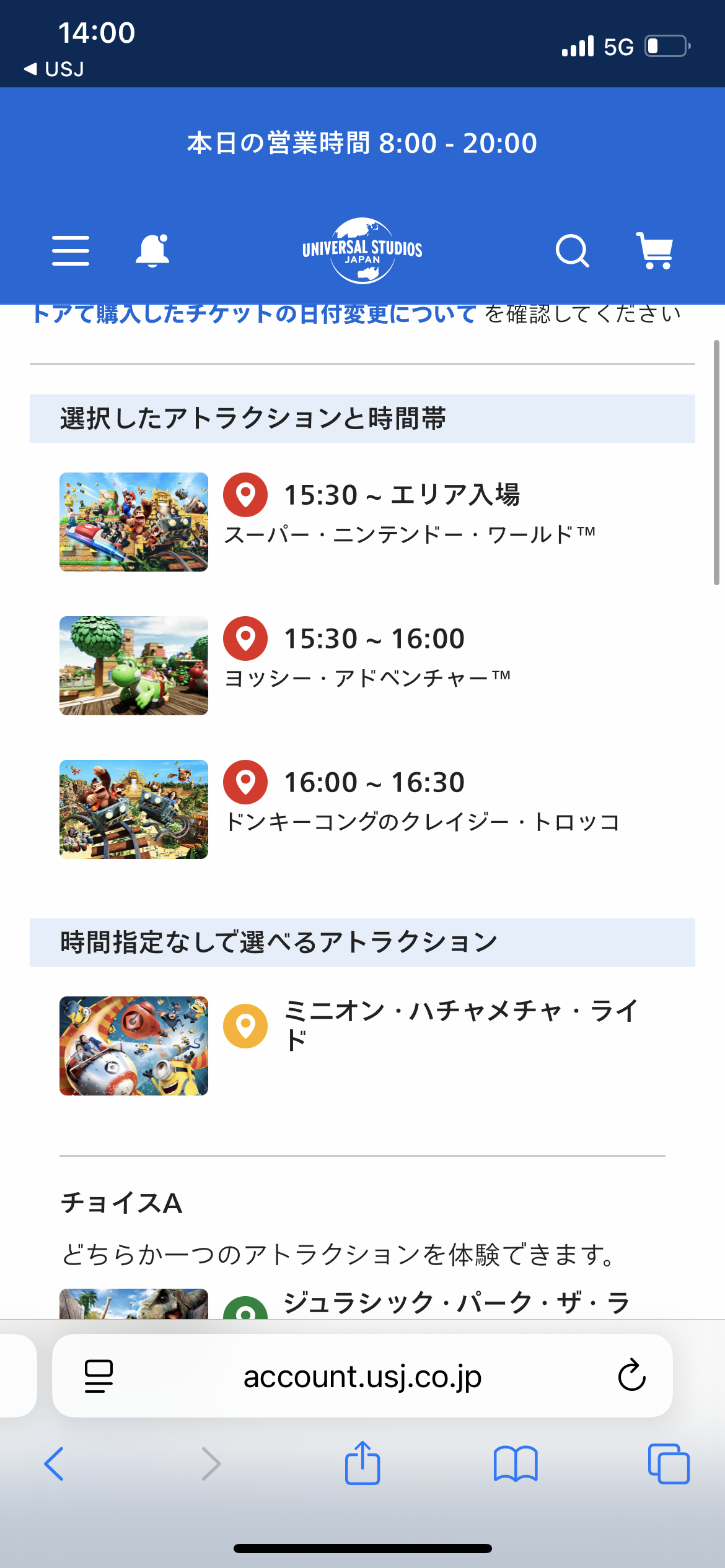The width and height of the screenshot is (725, 1568).
Task: Go back in Safari
Action: 54,1464
